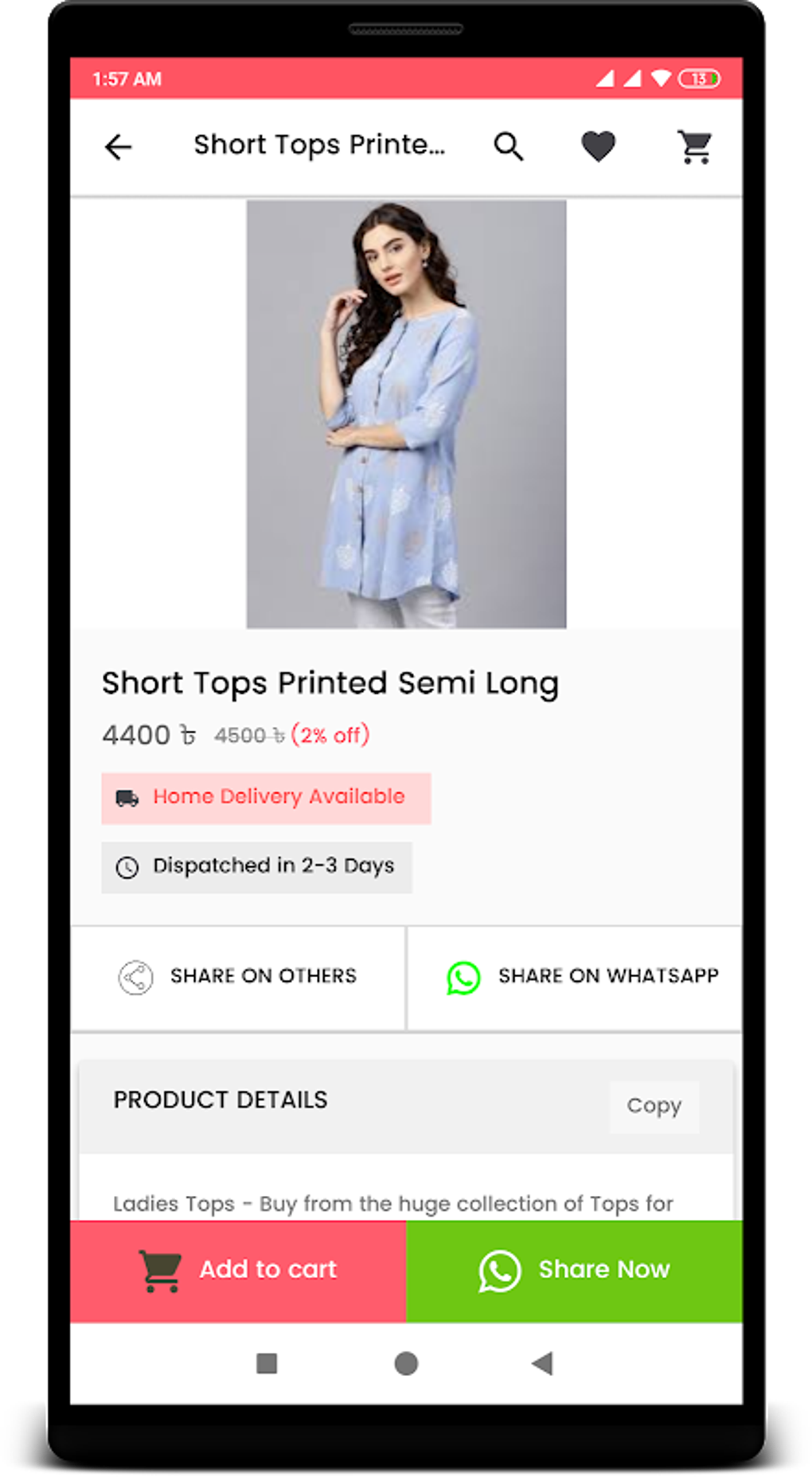Copy the product details
The width and height of the screenshot is (812, 1477).
coord(654,1106)
